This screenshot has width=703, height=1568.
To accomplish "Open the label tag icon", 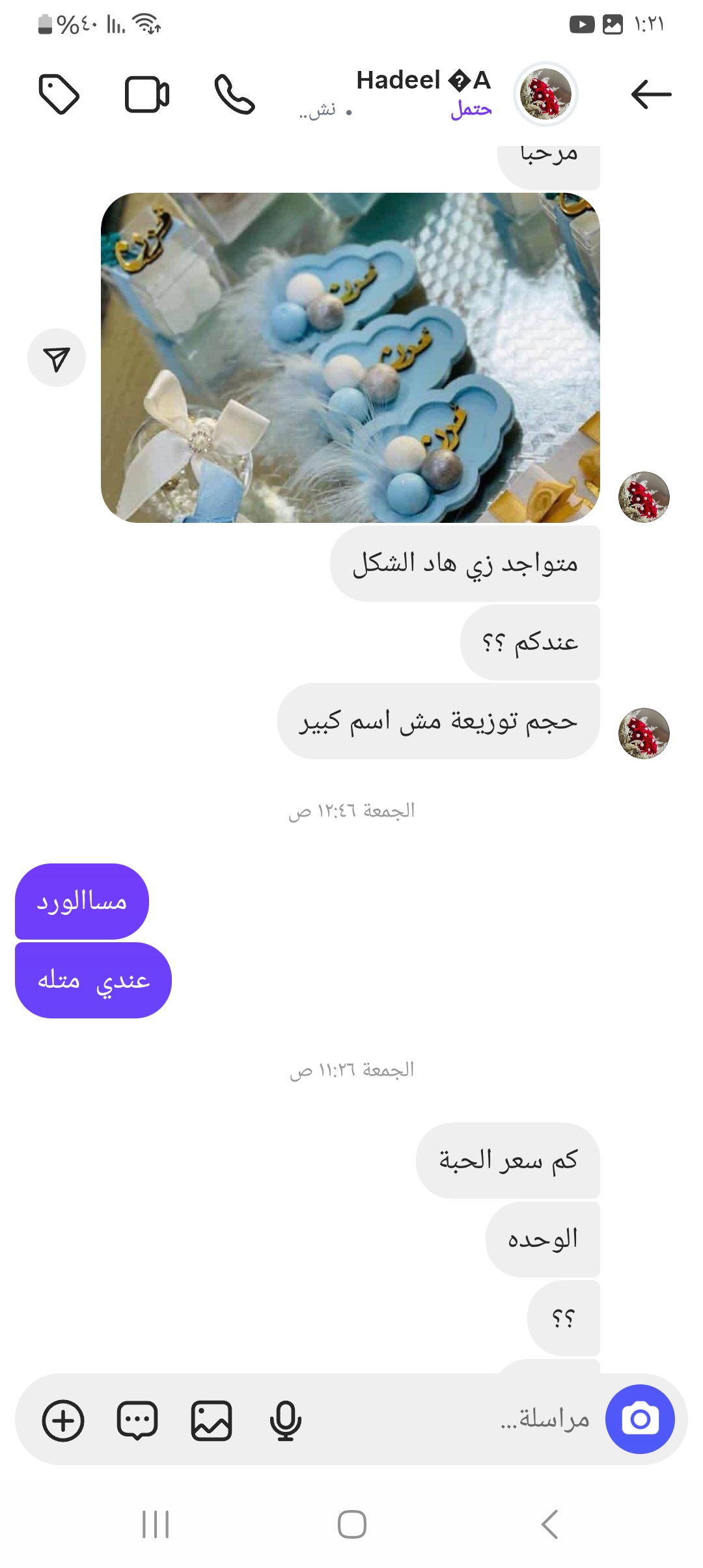I will 59,94.
